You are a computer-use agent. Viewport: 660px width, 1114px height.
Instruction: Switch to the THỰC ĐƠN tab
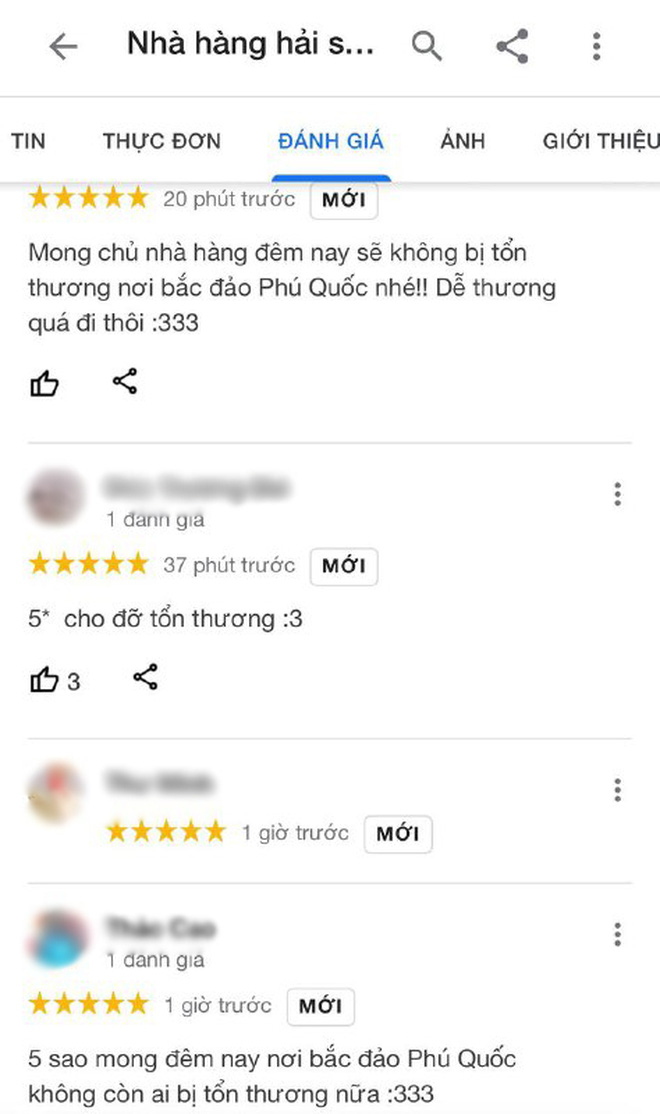(x=161, y=141)
